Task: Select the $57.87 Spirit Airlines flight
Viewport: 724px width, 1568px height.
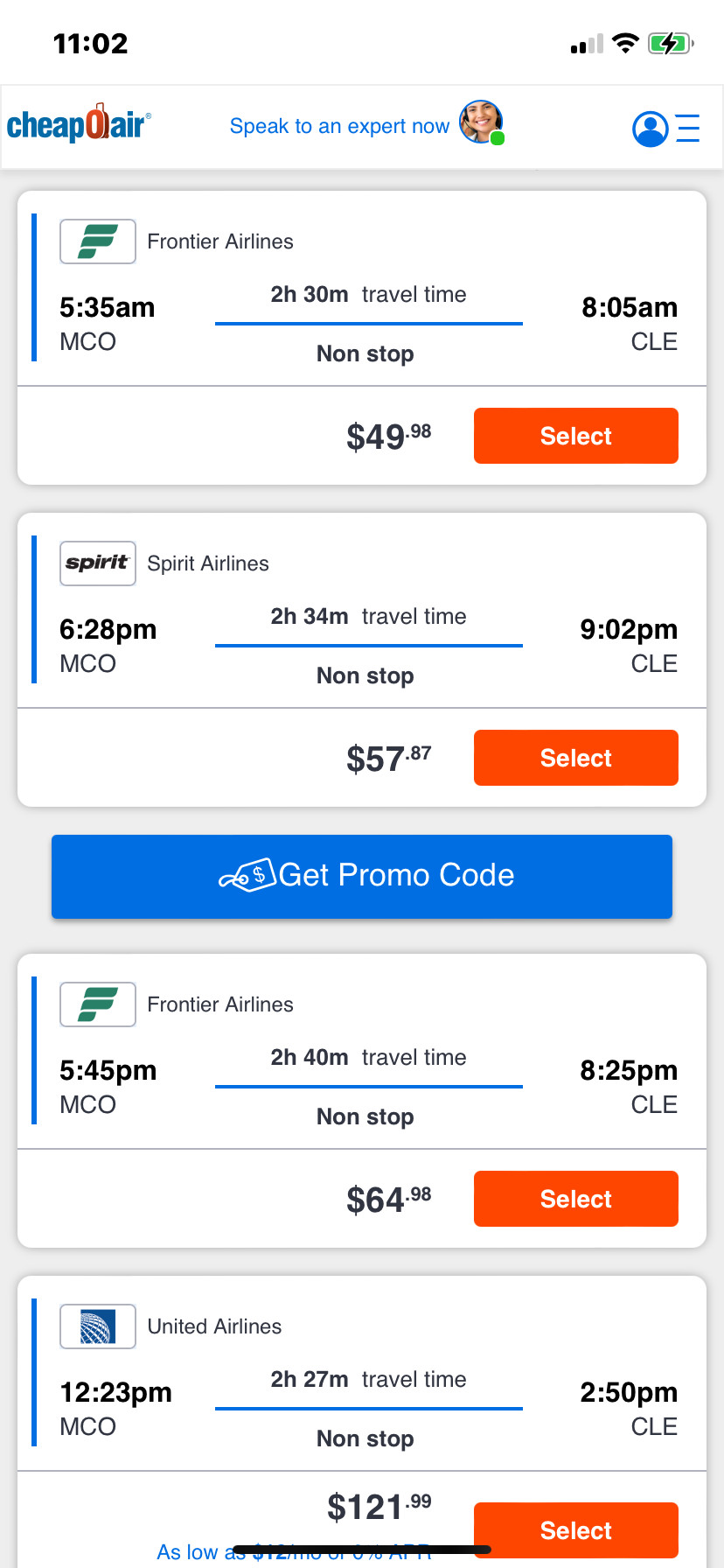Action: pos(575,758)
